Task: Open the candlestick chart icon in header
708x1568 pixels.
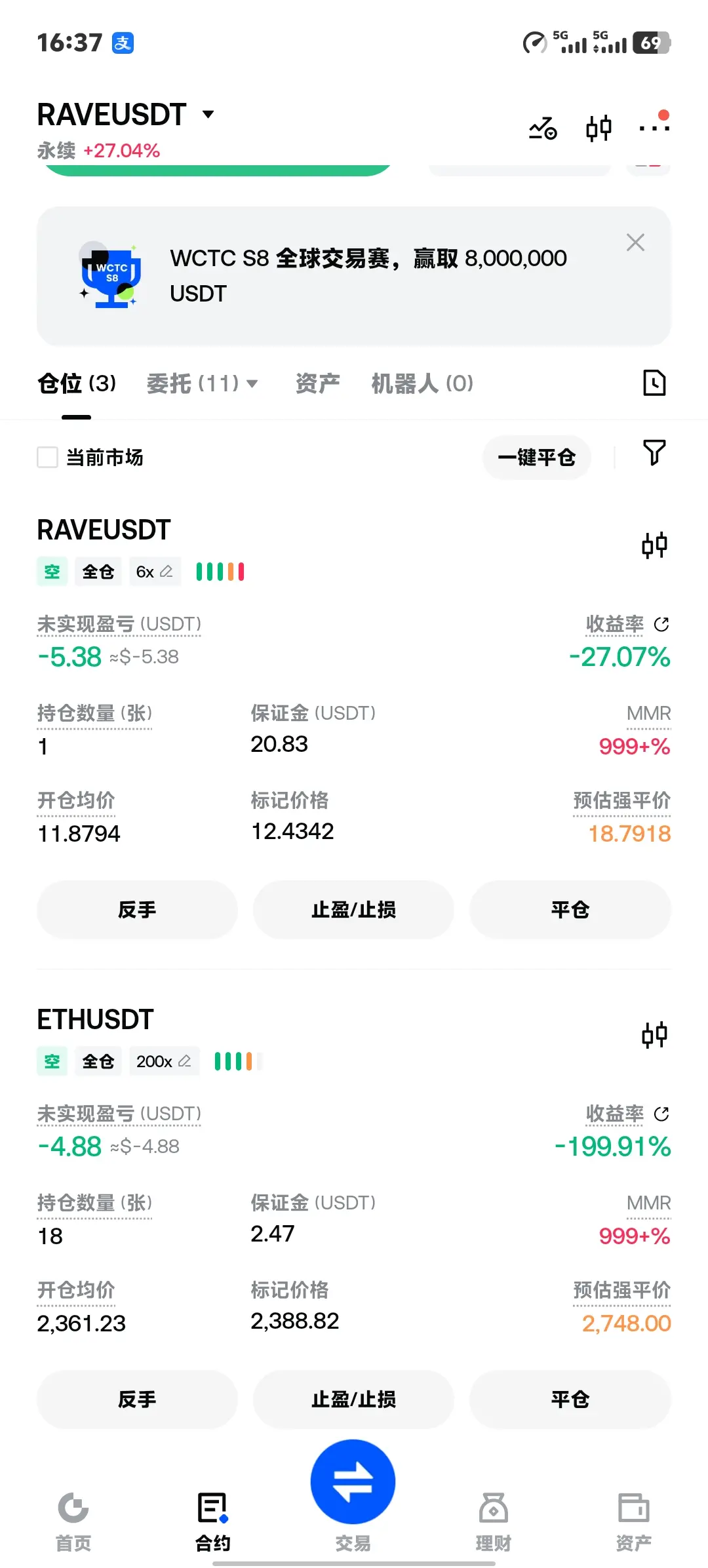Action: point(599,128)
